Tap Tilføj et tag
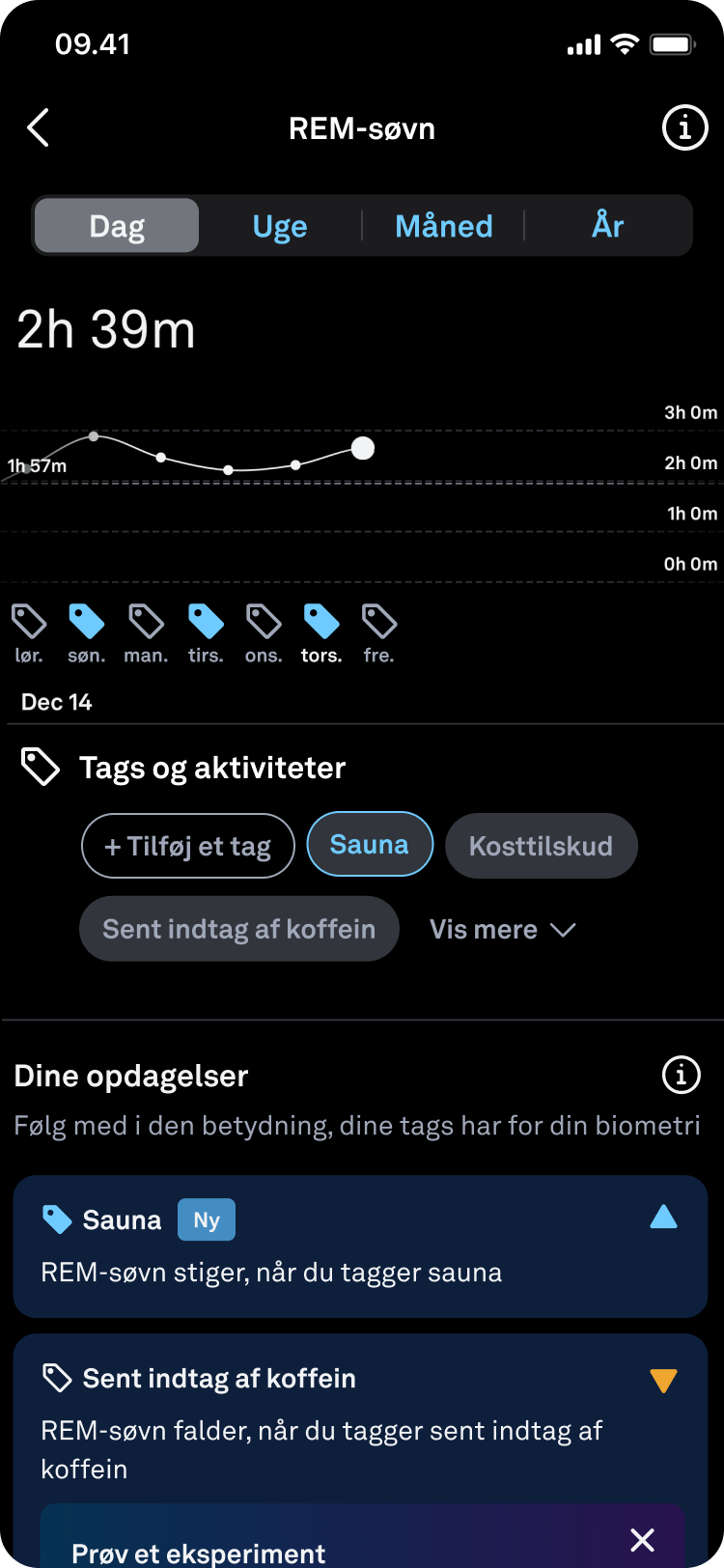Screen dimensions: 724x1568 [188, 846]
